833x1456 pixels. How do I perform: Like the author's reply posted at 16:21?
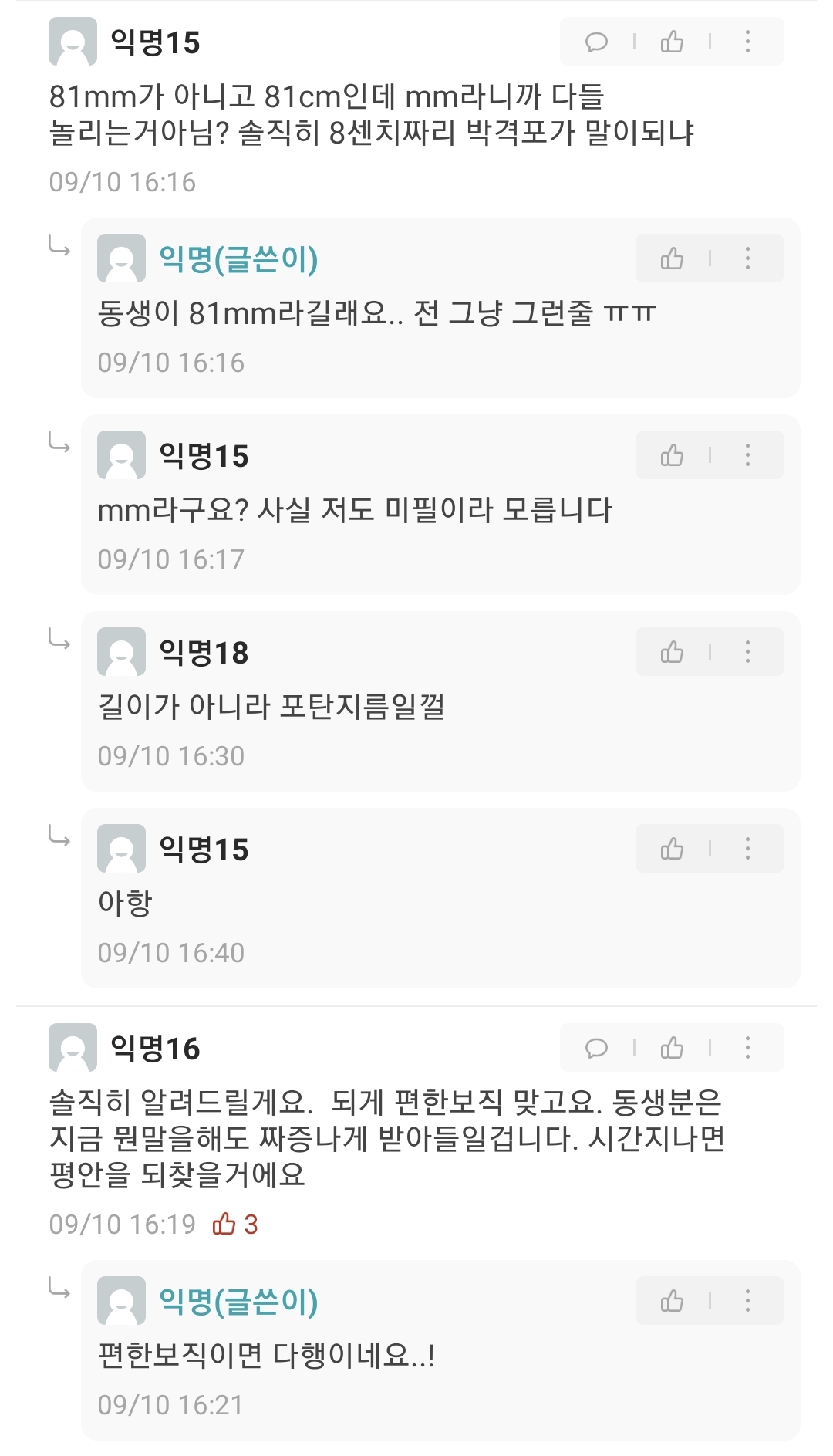pyautogui.click(x=672, y=1301)
